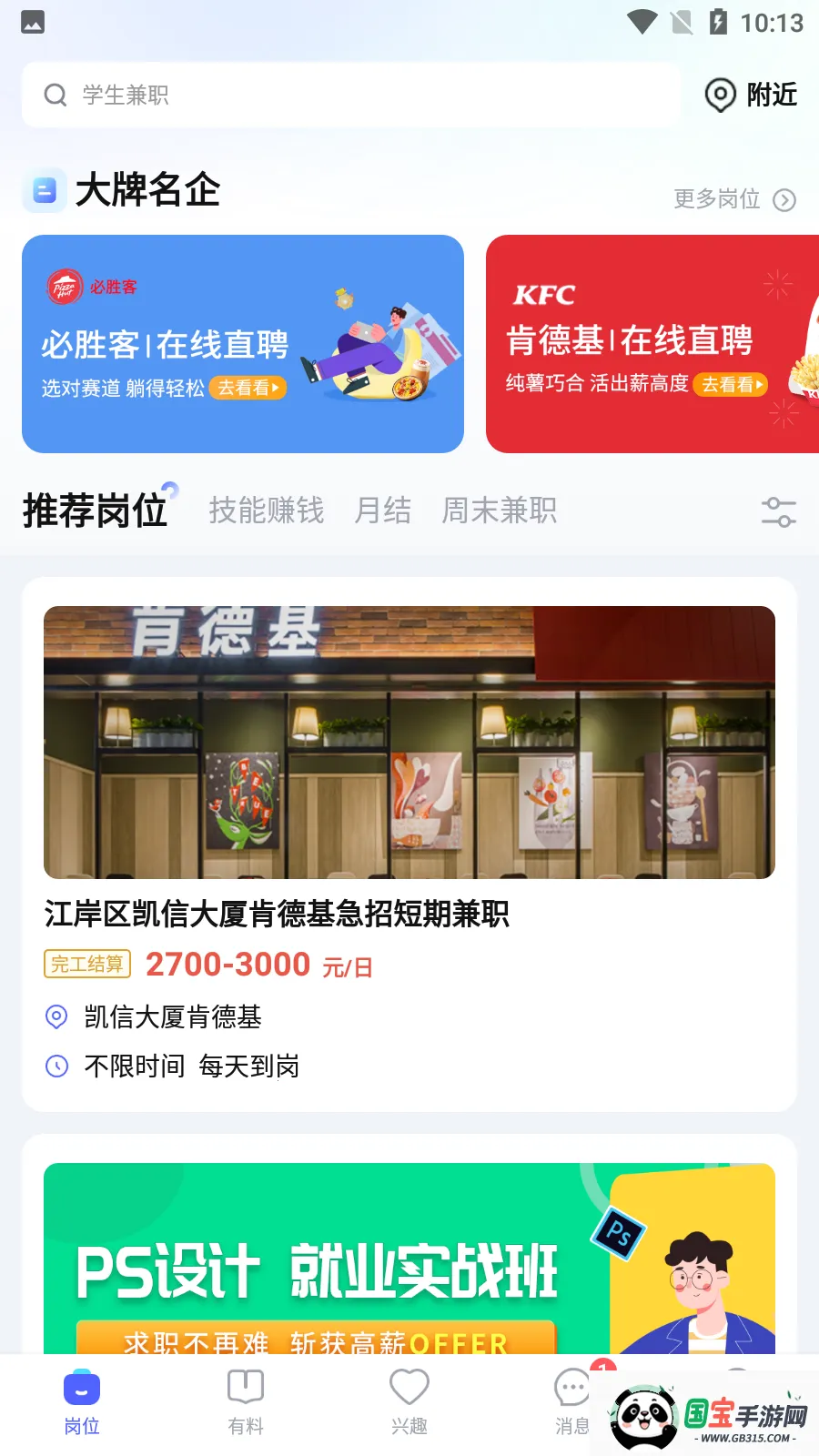View the KFC restaurant photo on the job card
819x1456 pixels.
[x=409, y=743]
